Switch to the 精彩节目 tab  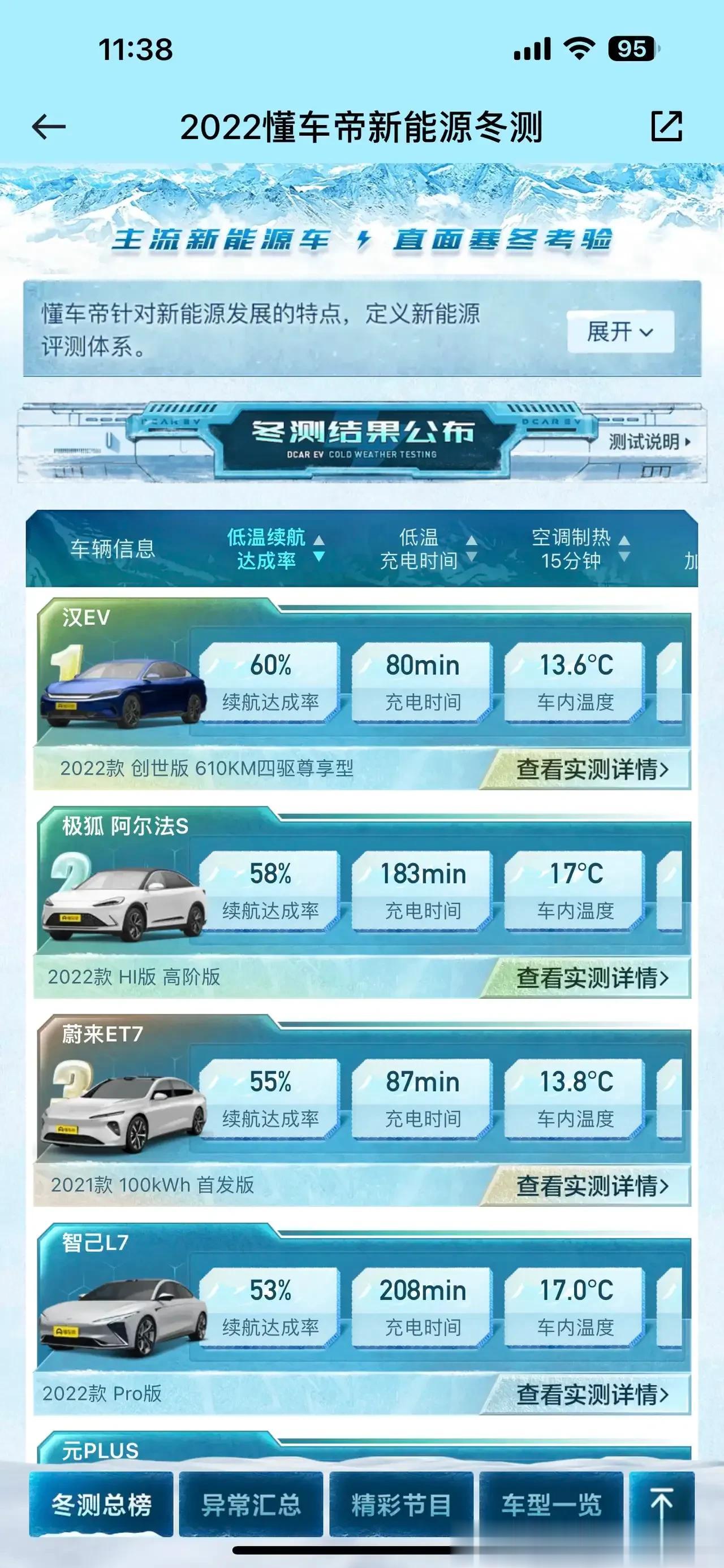401,1505
